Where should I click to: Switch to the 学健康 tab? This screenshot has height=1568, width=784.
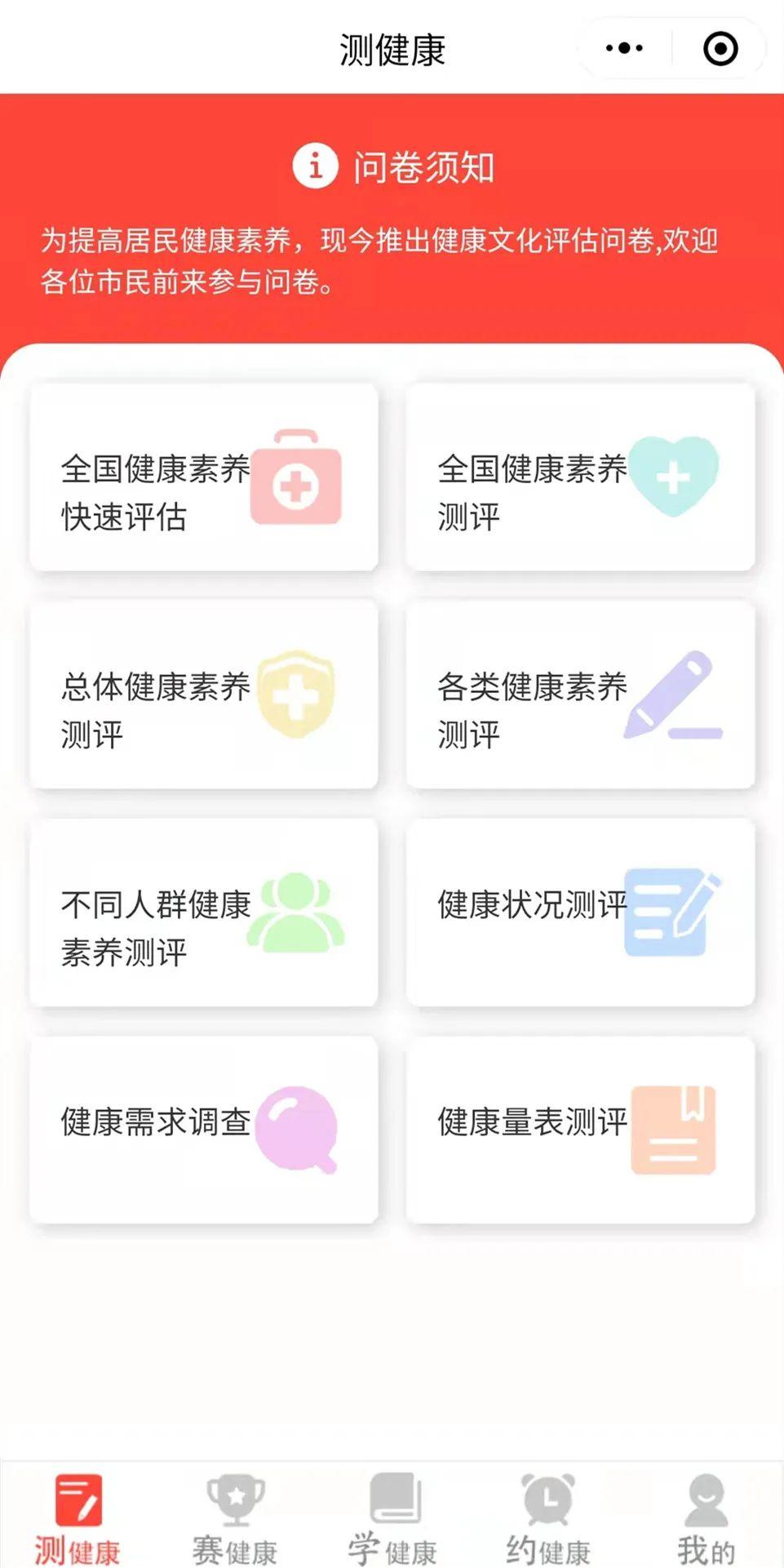[x=392, y=1518]
